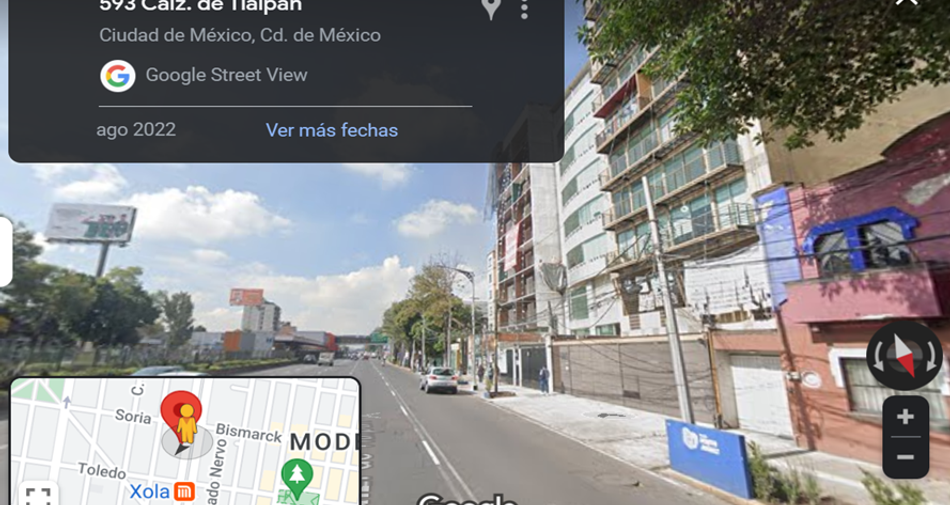This screenshot has width=950, height=505.
Task: Open the three-dot overflow menu
Action: click(524, 8)
